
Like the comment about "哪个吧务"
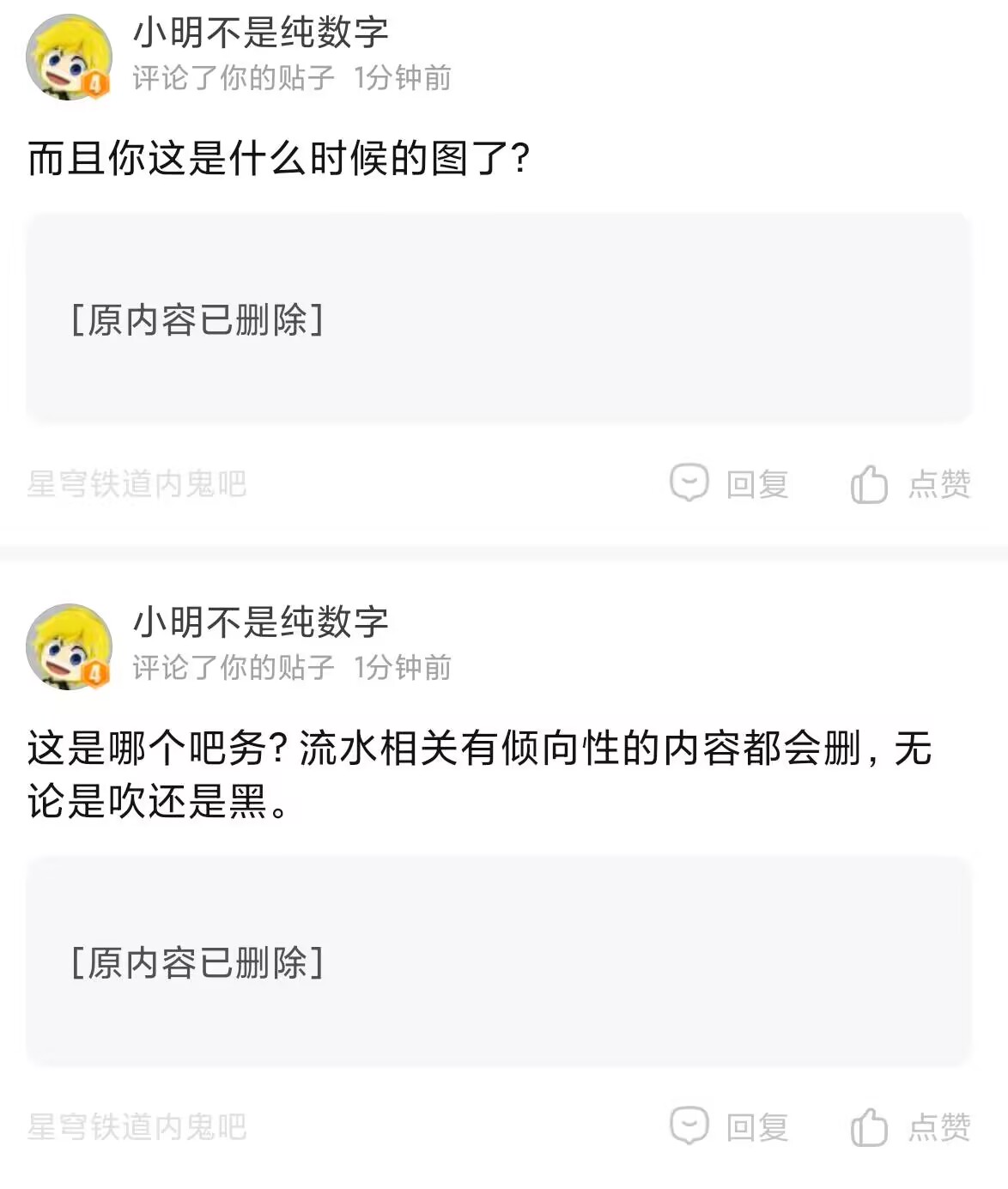[910, 1126]
